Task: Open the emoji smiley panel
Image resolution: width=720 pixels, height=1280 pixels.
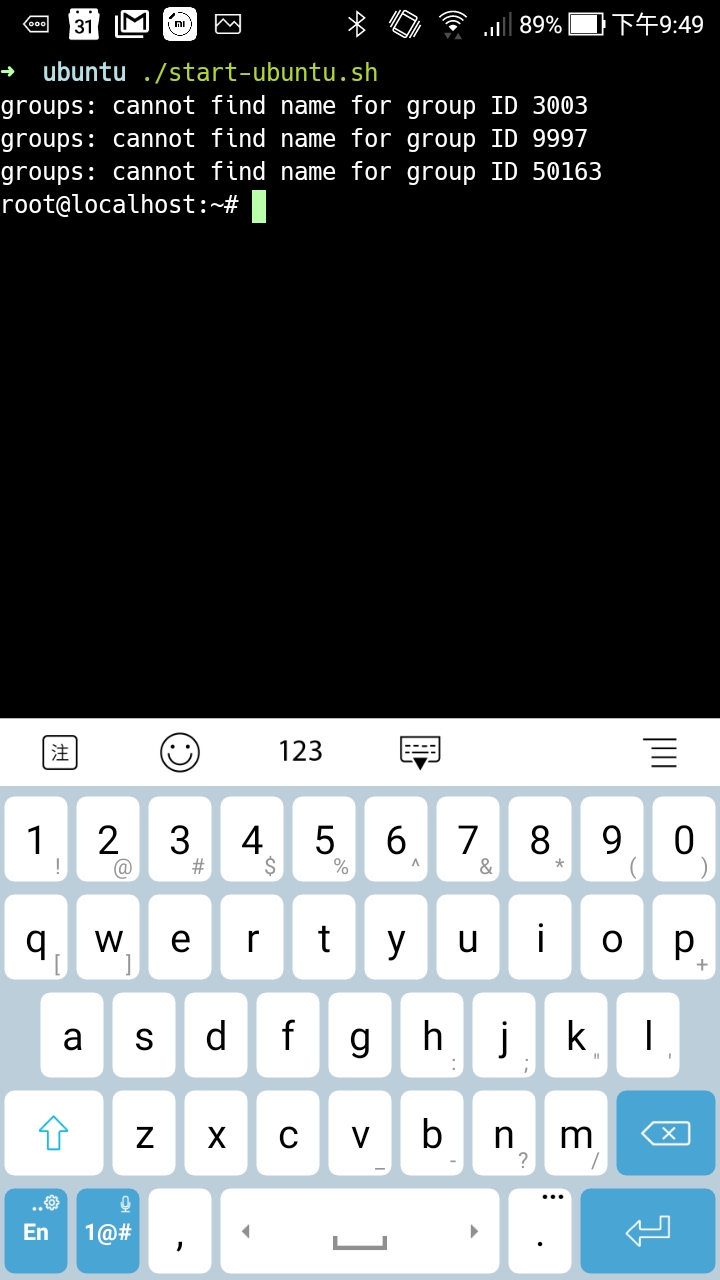Action: tap(180, 752)
